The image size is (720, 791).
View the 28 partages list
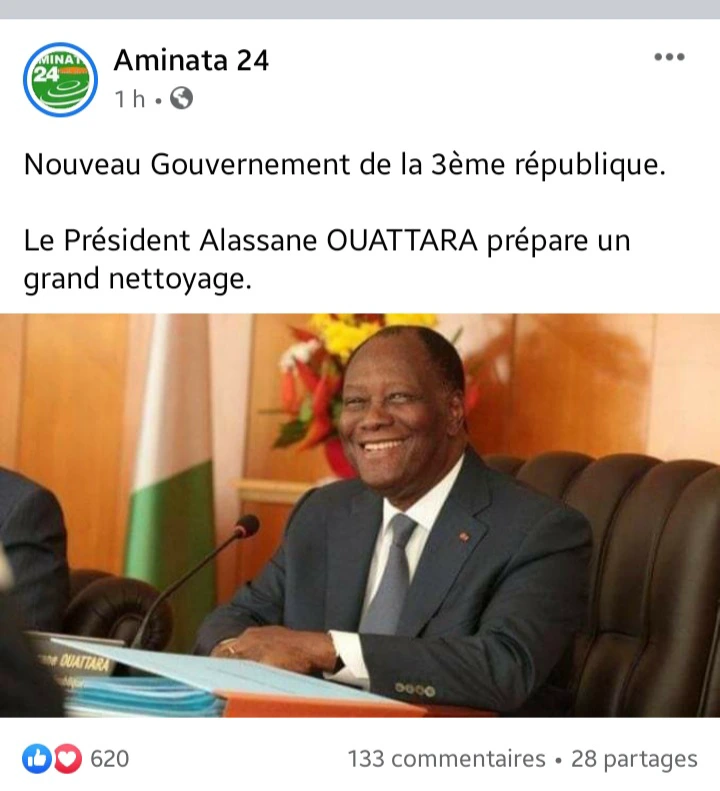[634, 759]
